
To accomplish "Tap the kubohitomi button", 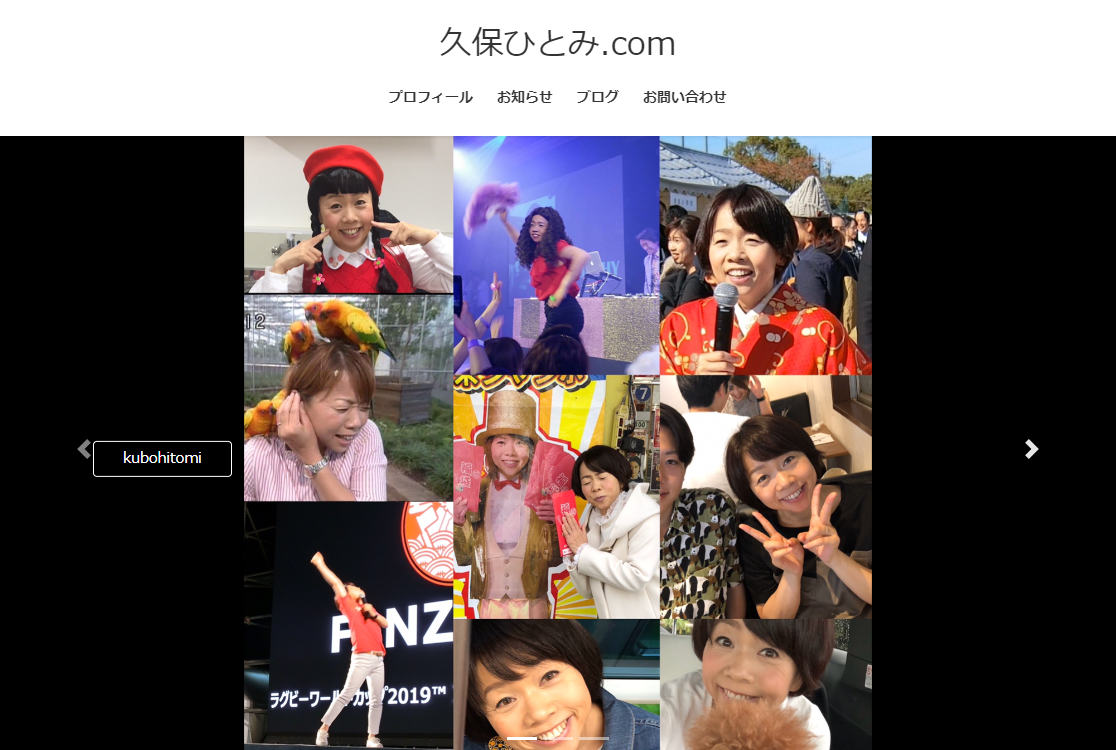I will click(162, 458).
